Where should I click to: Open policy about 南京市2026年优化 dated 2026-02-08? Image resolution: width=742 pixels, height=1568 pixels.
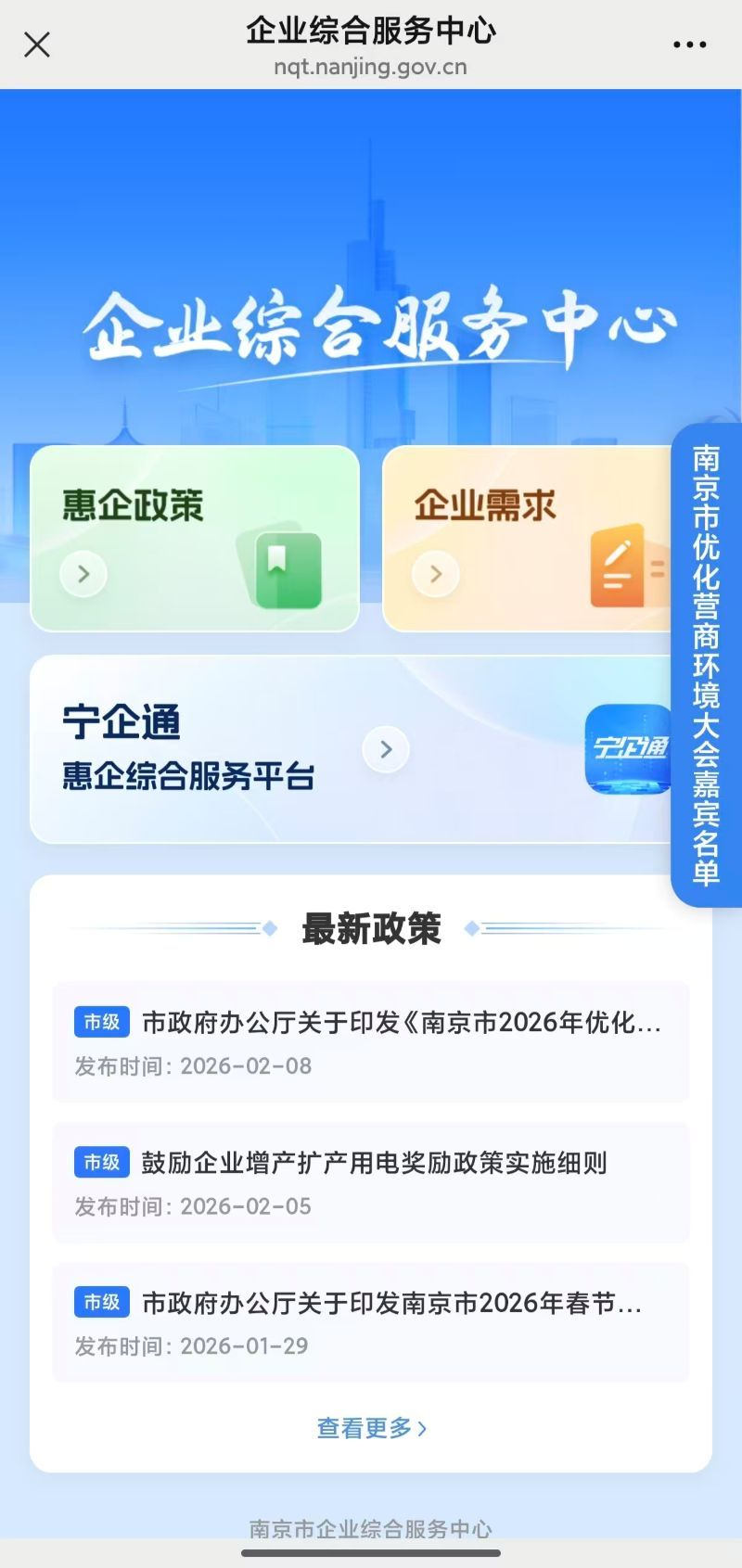coord(371,1041)
